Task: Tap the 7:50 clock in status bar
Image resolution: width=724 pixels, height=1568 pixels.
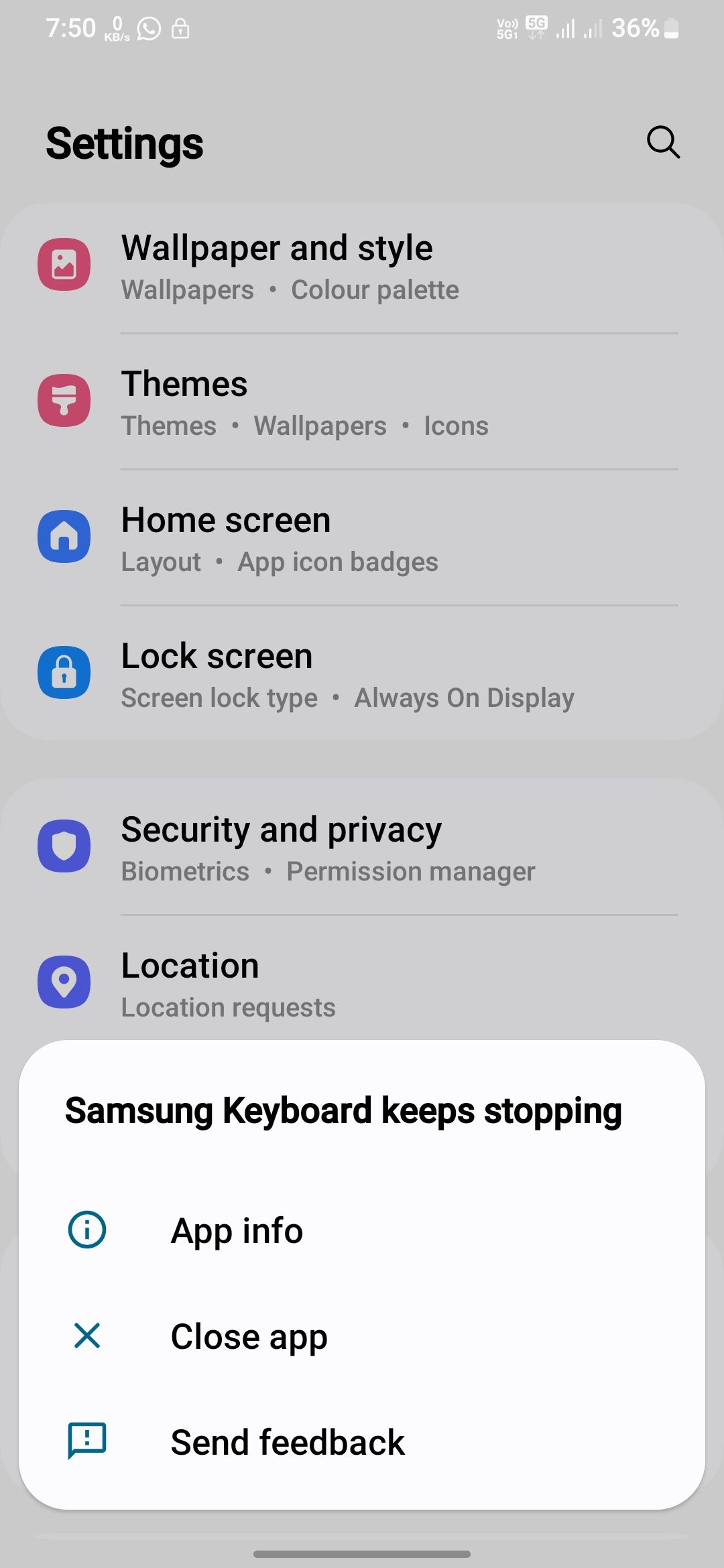Action: click(x=71, y=28)
